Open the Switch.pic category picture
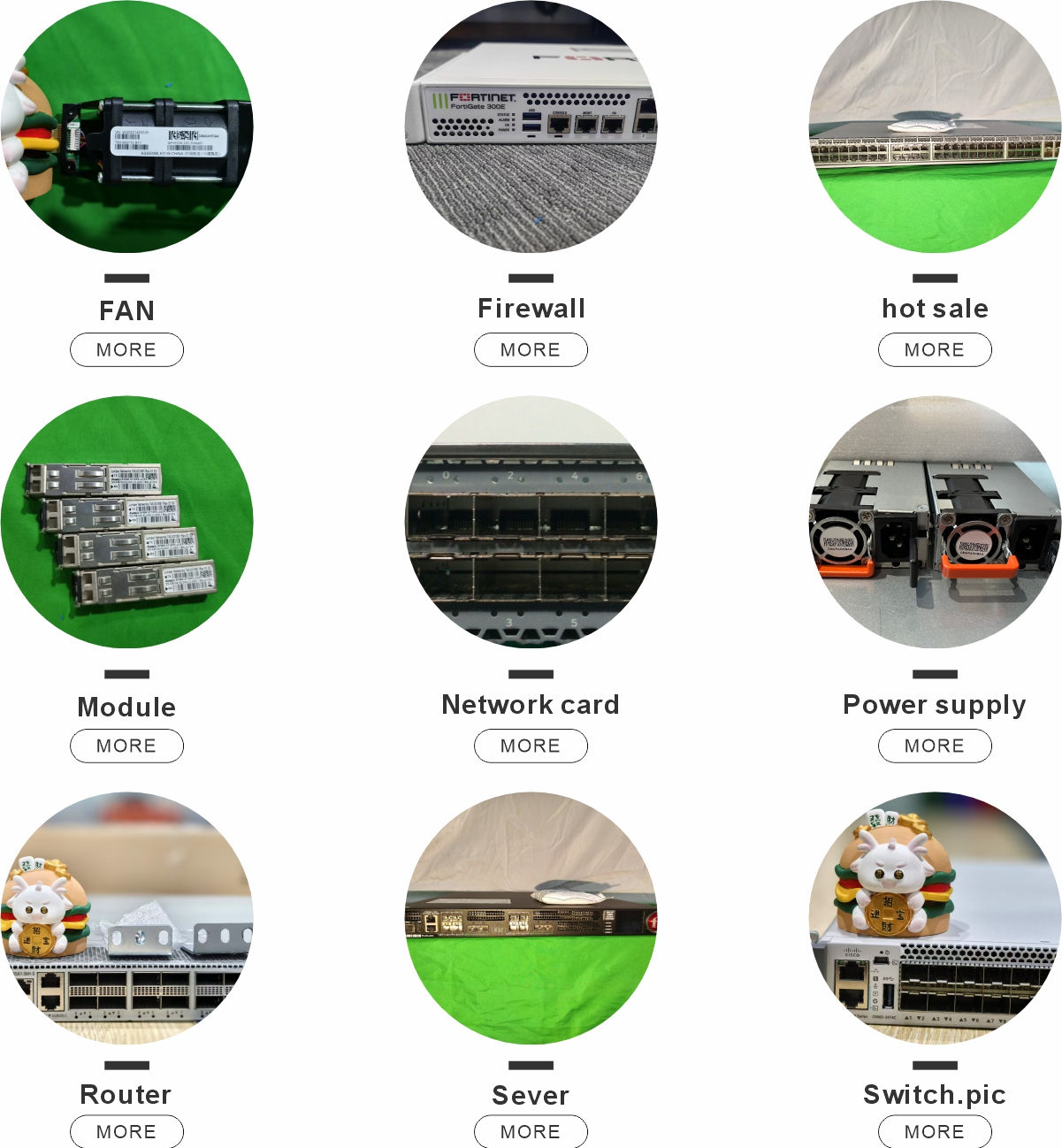The image size is (1062, 1148). click(935, 917)
